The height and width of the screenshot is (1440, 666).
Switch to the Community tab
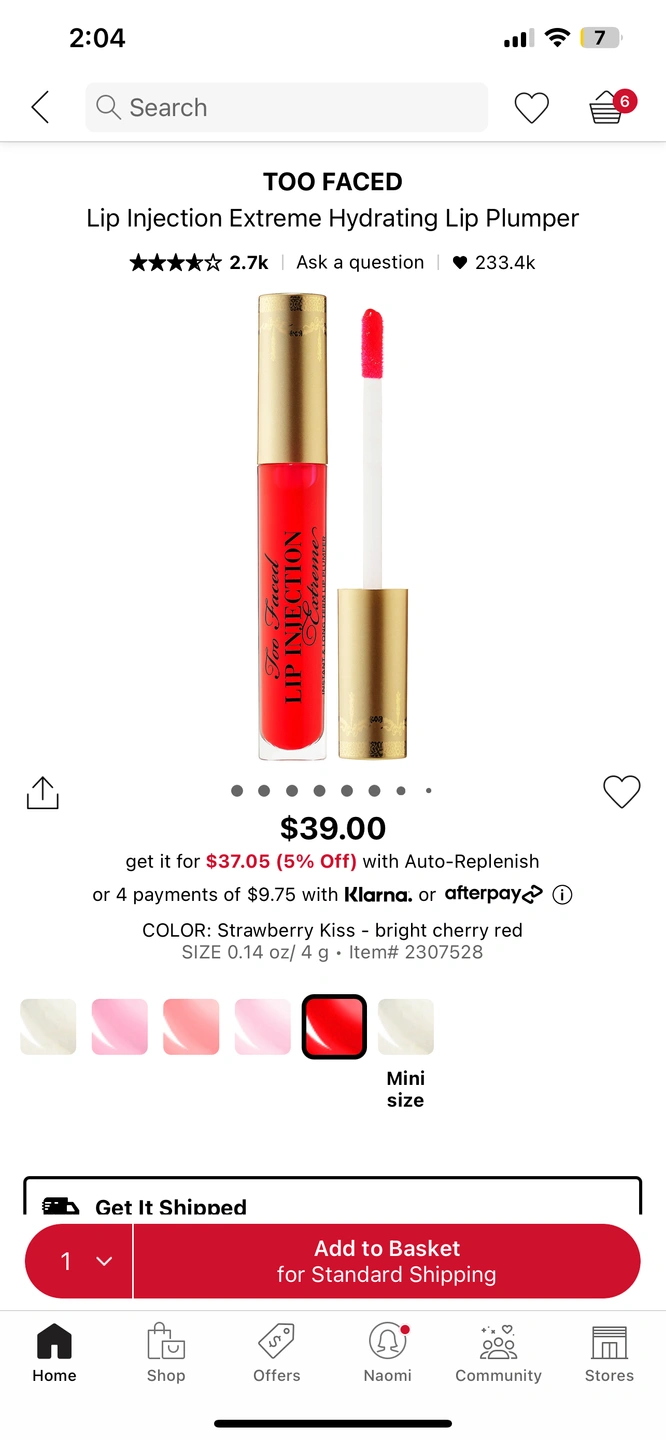[499, 1353]
